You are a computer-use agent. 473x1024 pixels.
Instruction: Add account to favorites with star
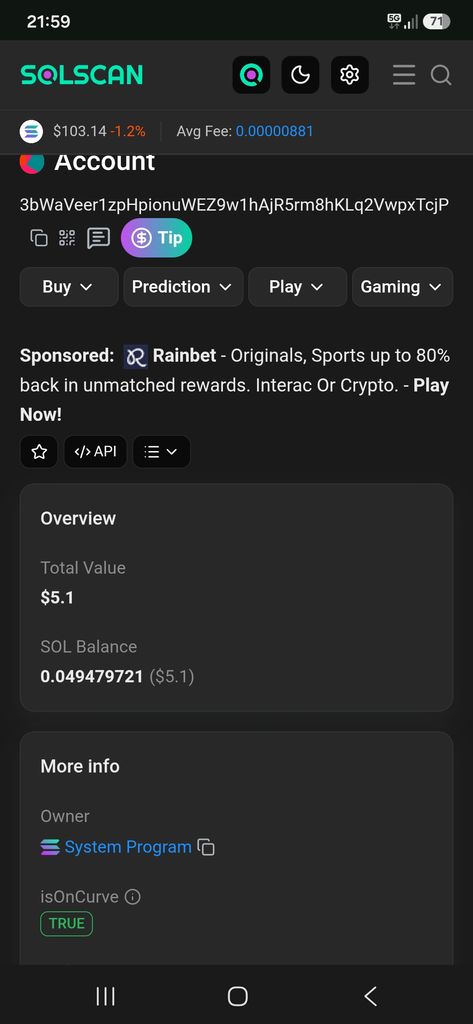coord(39,451)
